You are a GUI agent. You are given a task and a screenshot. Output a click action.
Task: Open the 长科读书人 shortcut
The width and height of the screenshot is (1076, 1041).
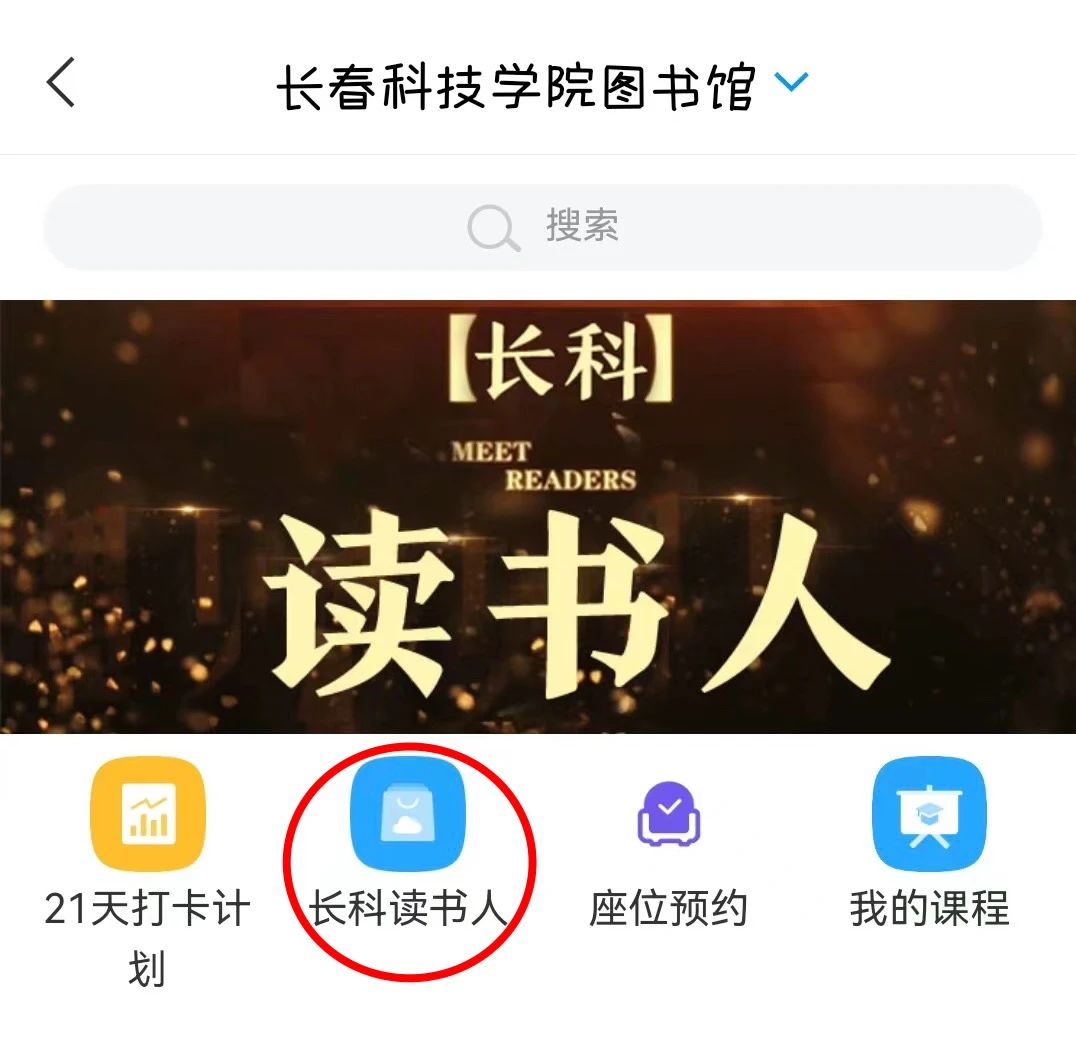point(407,814)
